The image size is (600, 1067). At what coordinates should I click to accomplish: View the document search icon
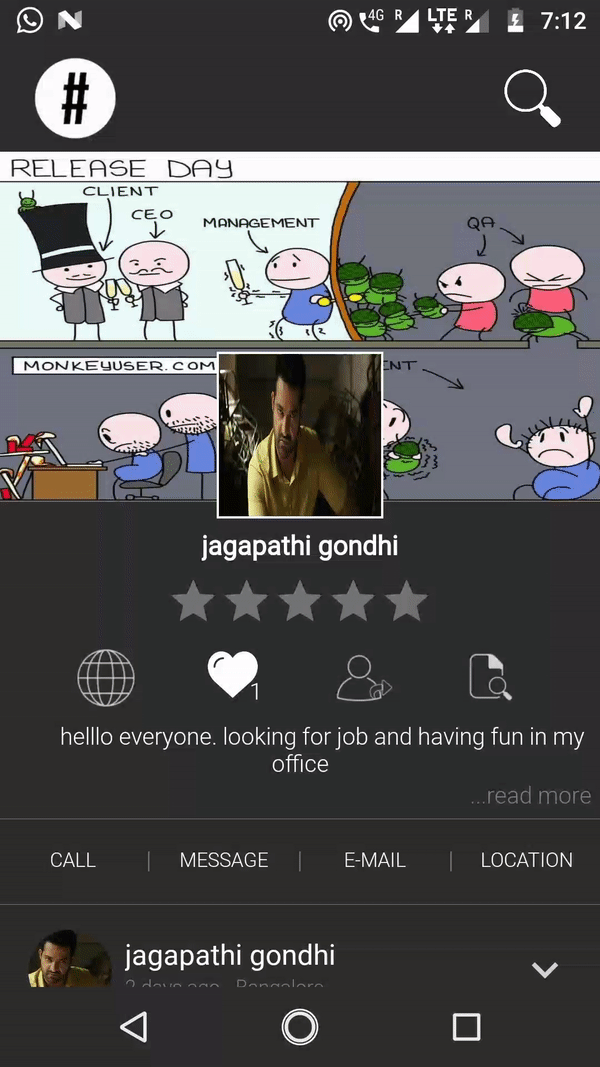click(x=490, y=677)
